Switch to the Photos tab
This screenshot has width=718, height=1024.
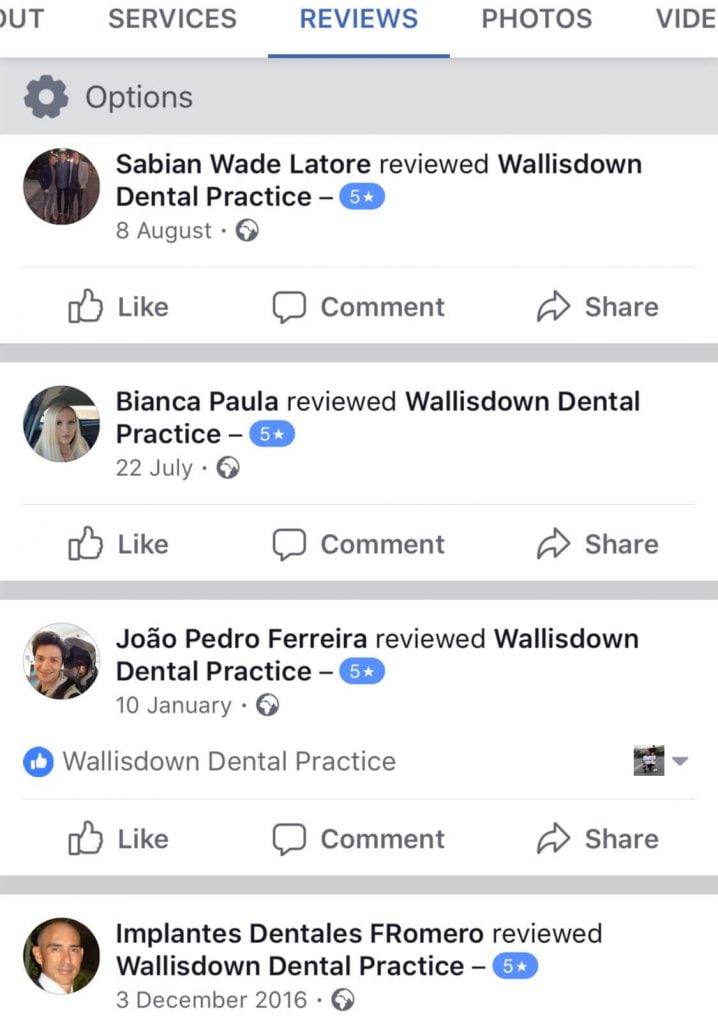(x=536, y=18)
